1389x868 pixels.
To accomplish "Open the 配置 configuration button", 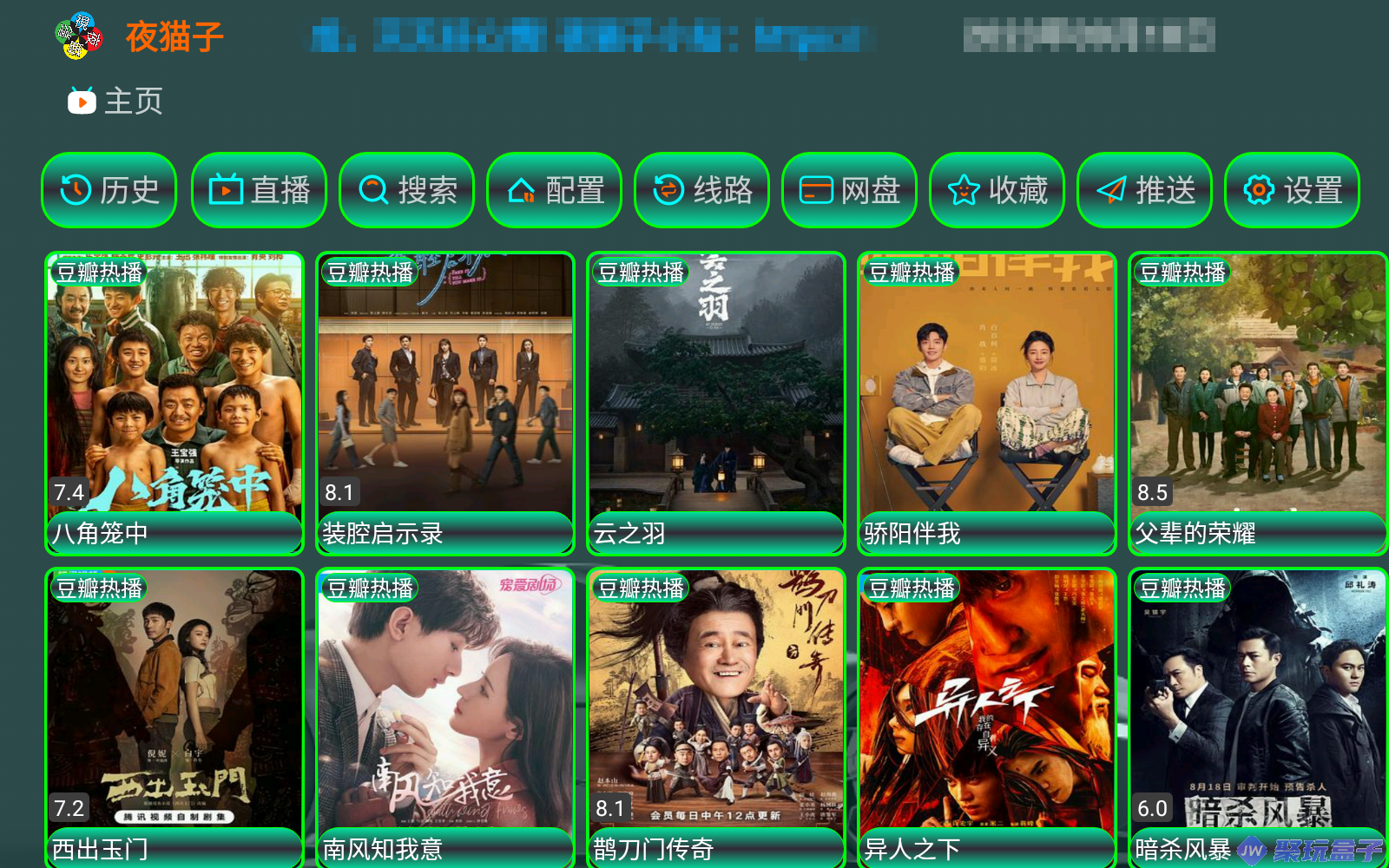I will click(x=554, y=190).
